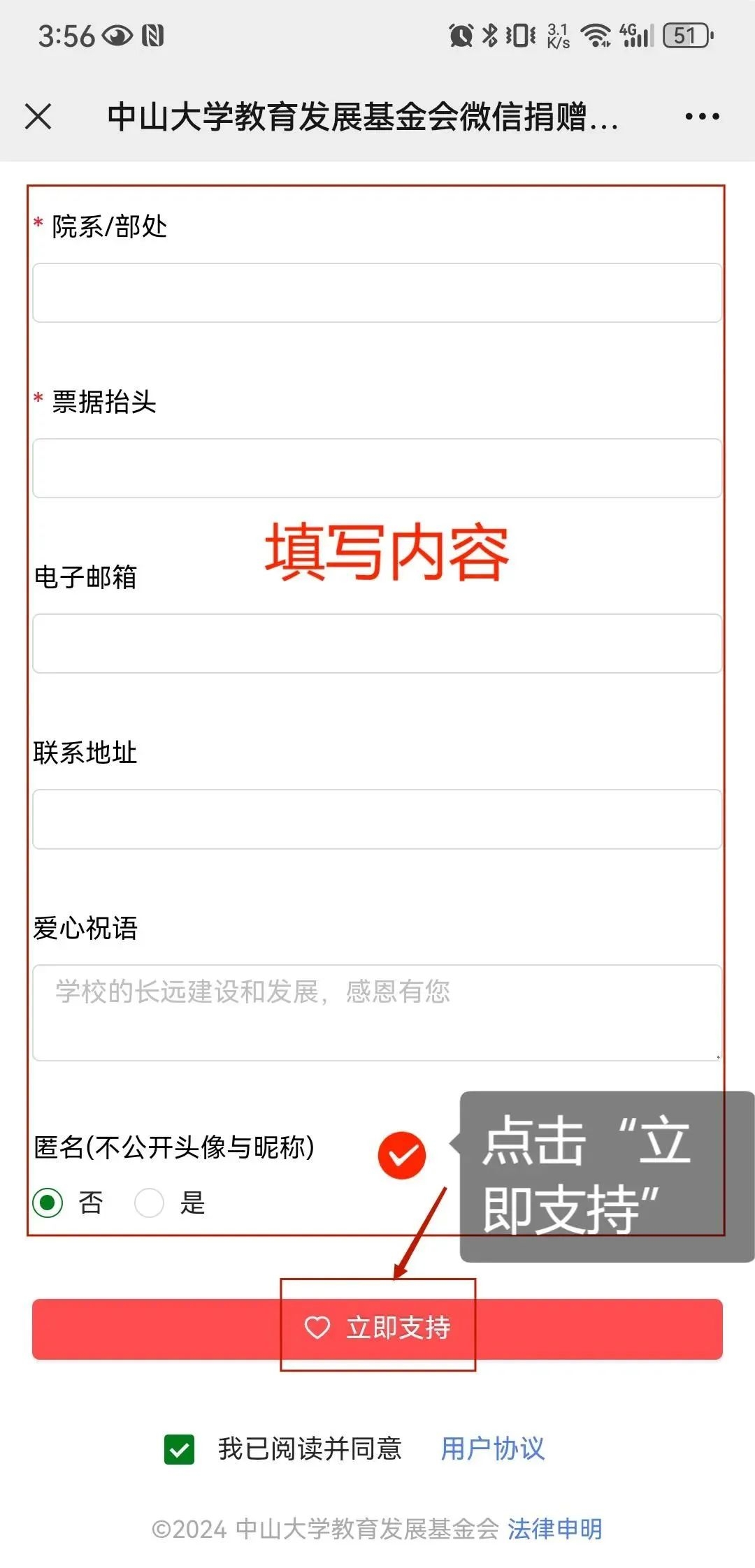Select the 联系地址 input box
Screen dimensions: 755x1568
click(x=377, y=819)
